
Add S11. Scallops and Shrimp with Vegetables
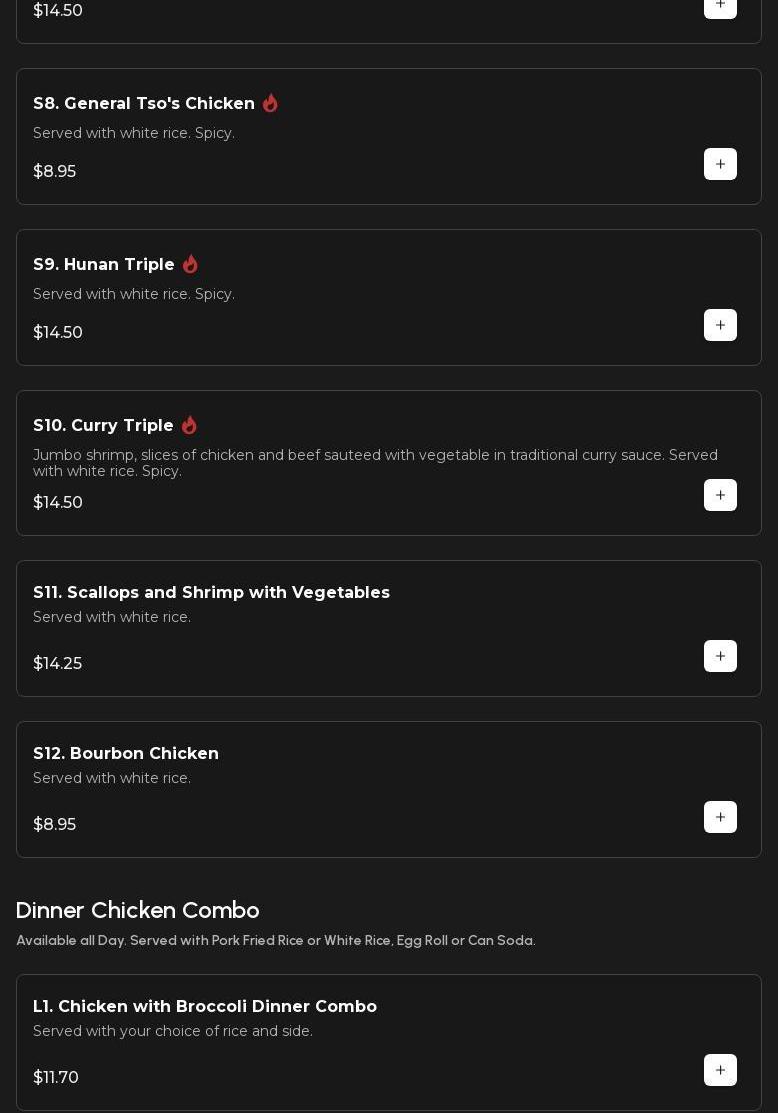pyautogui.click(x=720, y=656)
